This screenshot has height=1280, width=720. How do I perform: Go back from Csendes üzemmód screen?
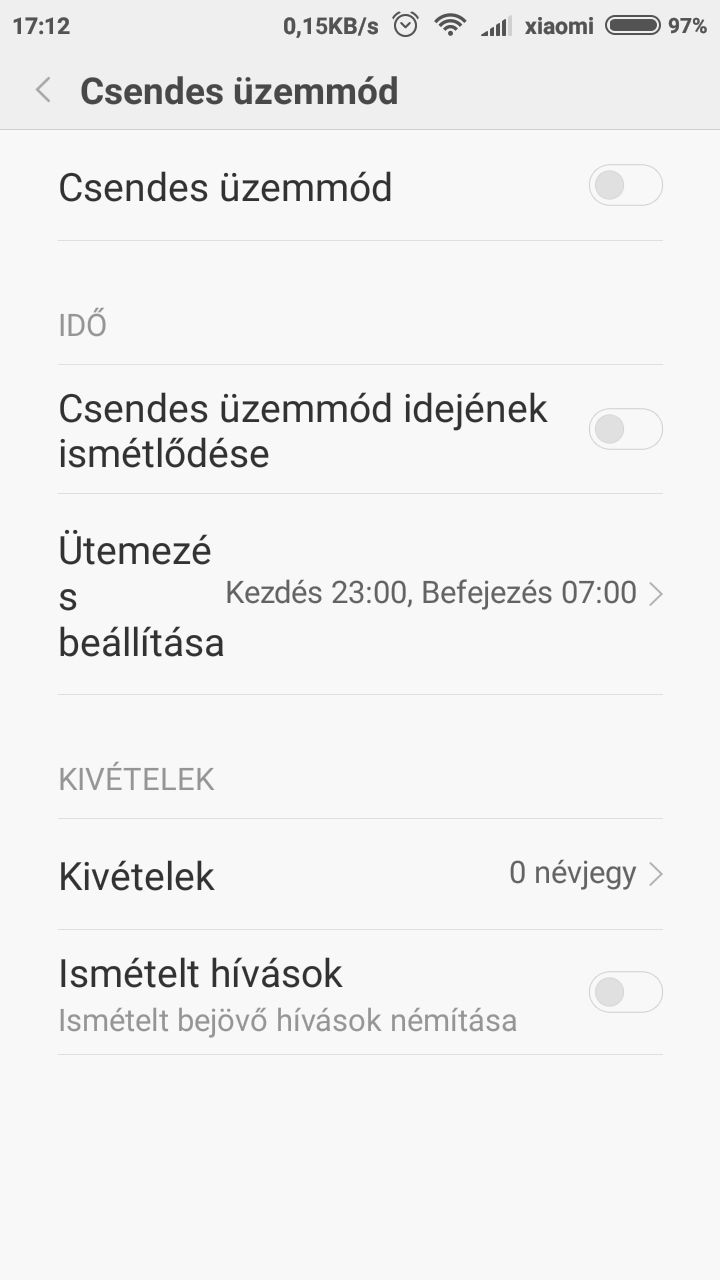point(43,91)
